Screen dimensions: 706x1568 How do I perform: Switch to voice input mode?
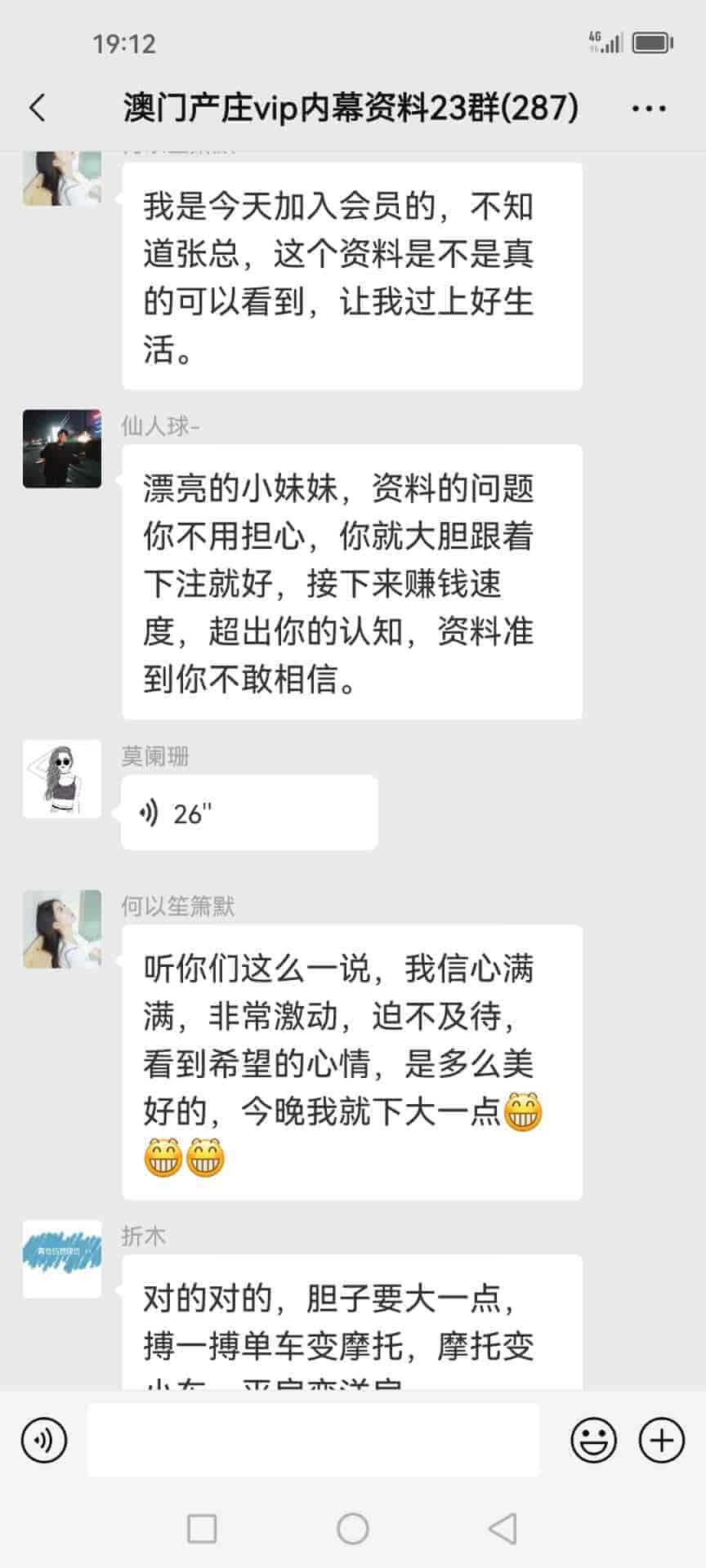pyautogui.click(x=44, y=1440)
